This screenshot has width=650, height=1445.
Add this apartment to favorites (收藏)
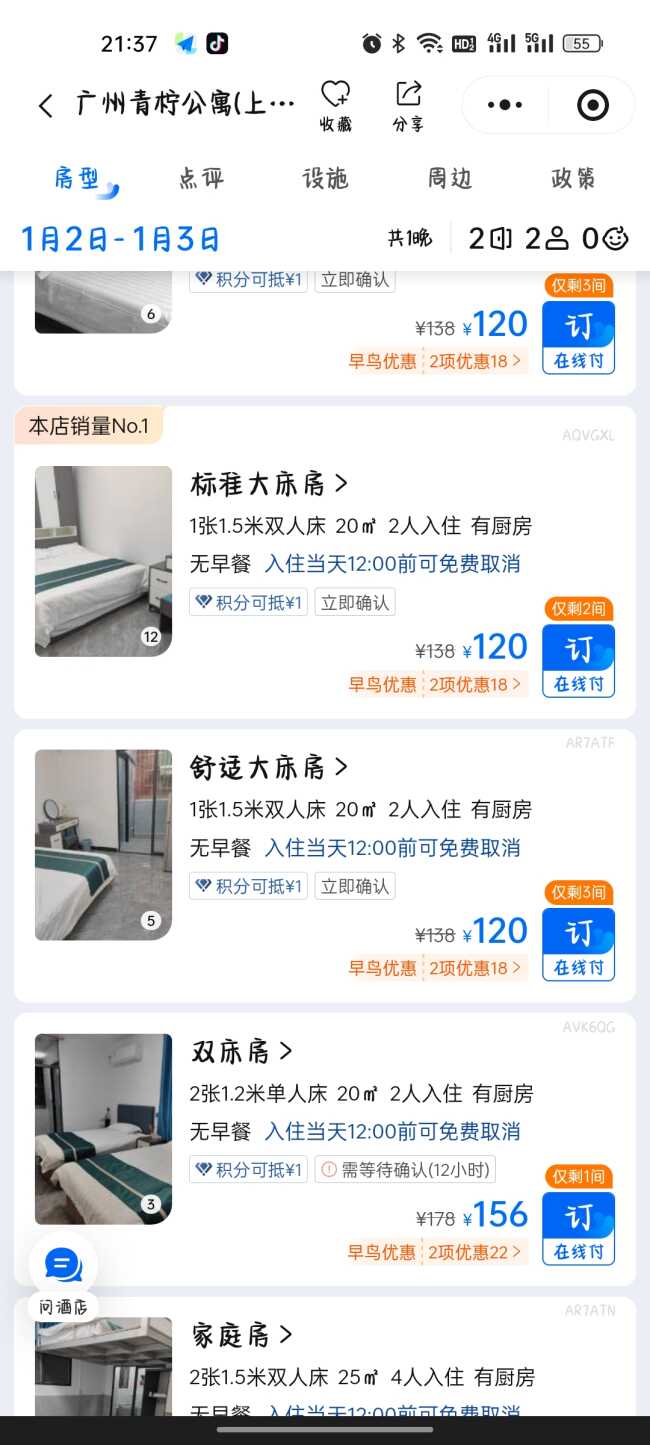(x=335, y=106)
